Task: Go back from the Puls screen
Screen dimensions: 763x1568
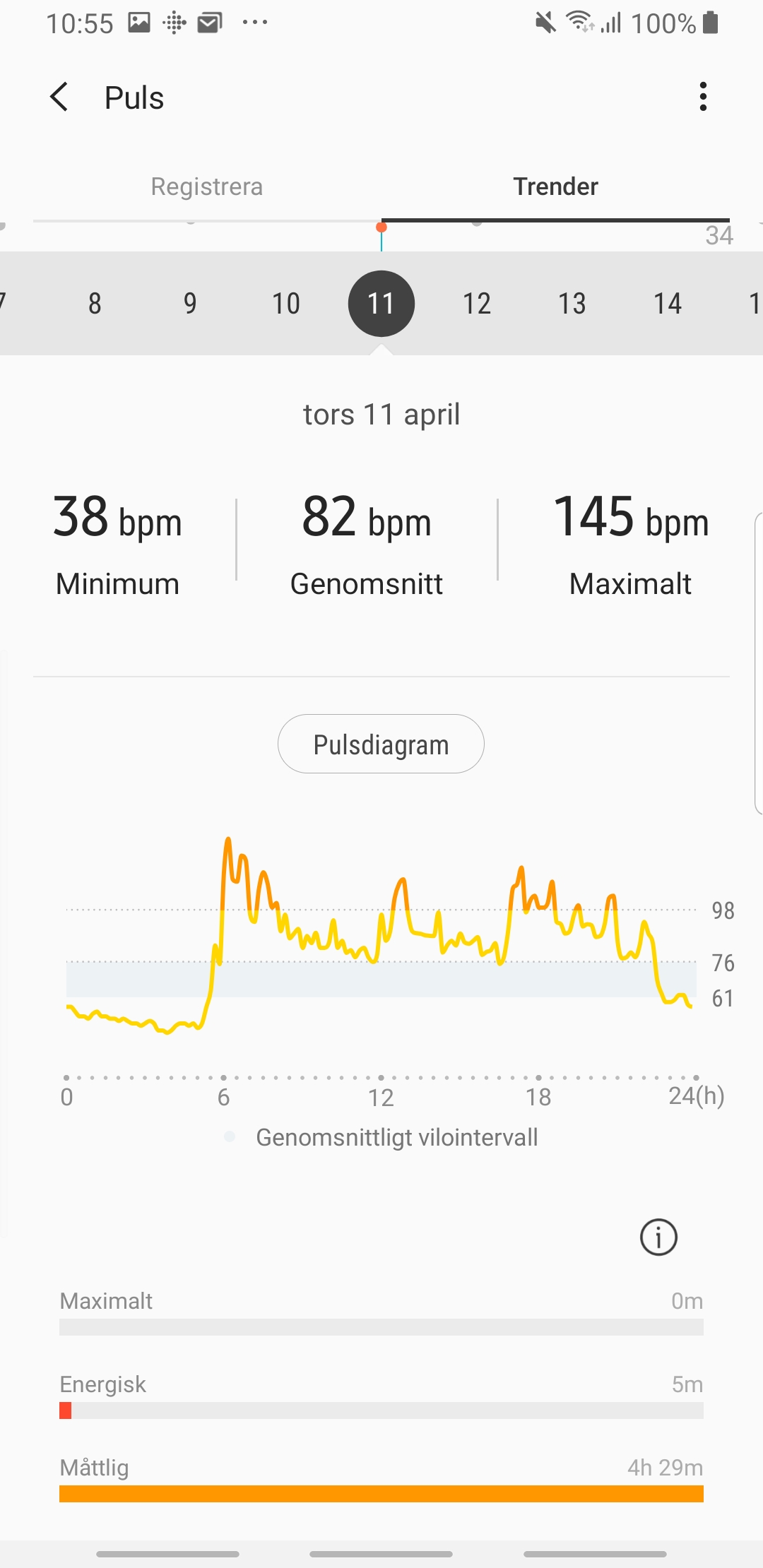Action: point(60,97)
